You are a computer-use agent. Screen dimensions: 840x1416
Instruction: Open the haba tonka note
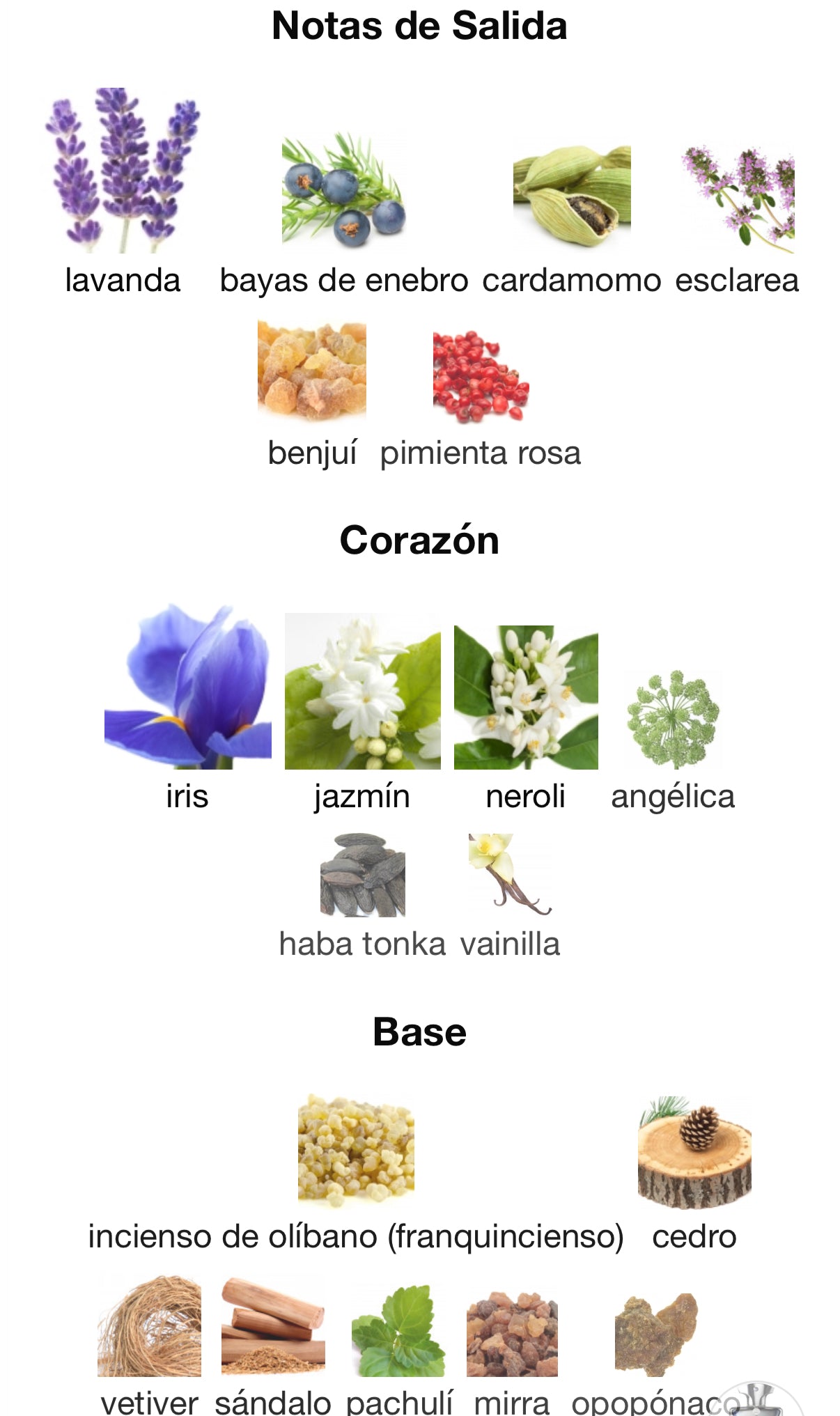[362, 875]
